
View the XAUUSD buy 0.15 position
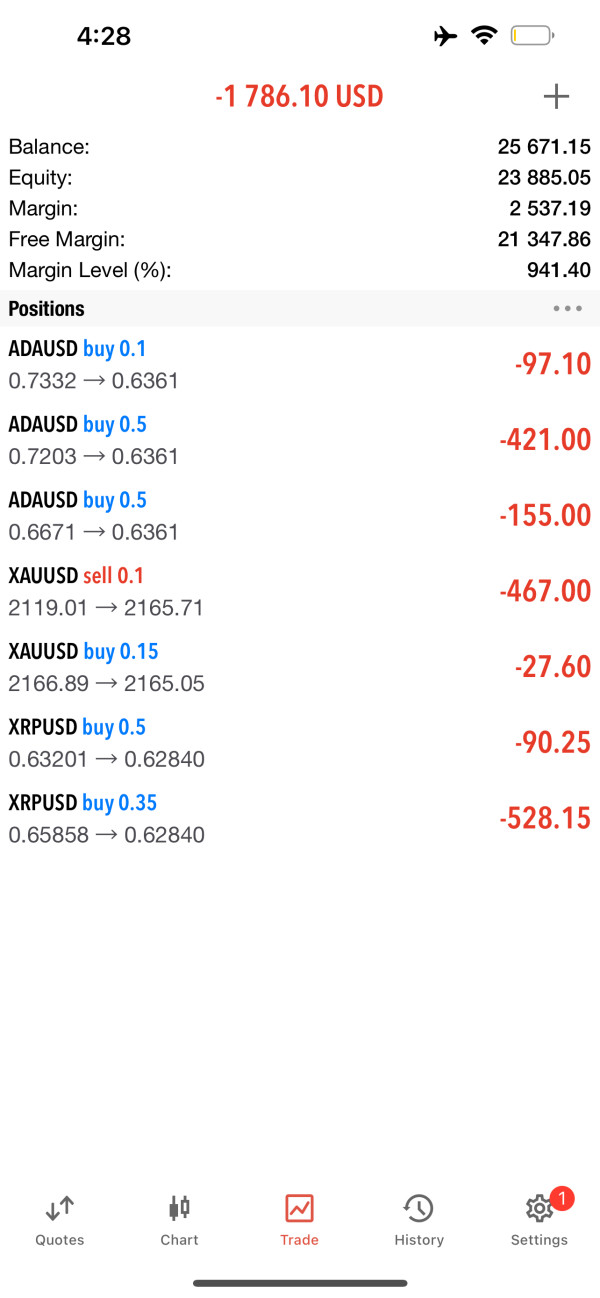point(300,667)
